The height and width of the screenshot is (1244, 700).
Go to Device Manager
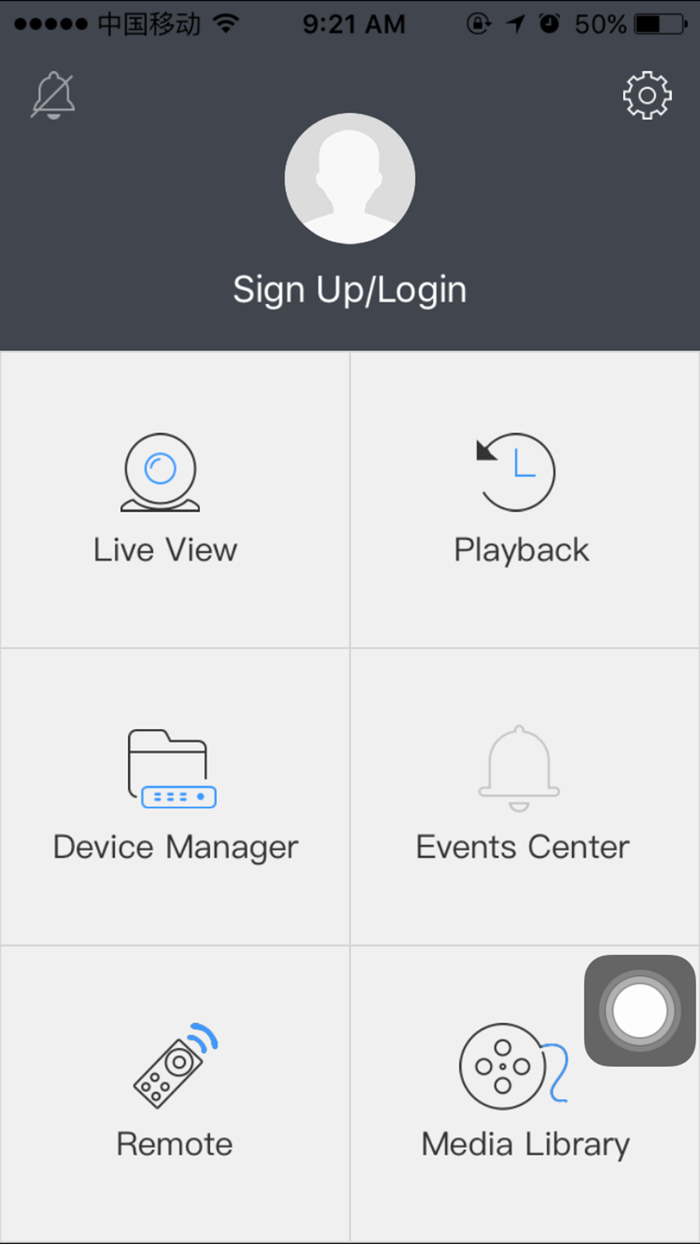175,797
